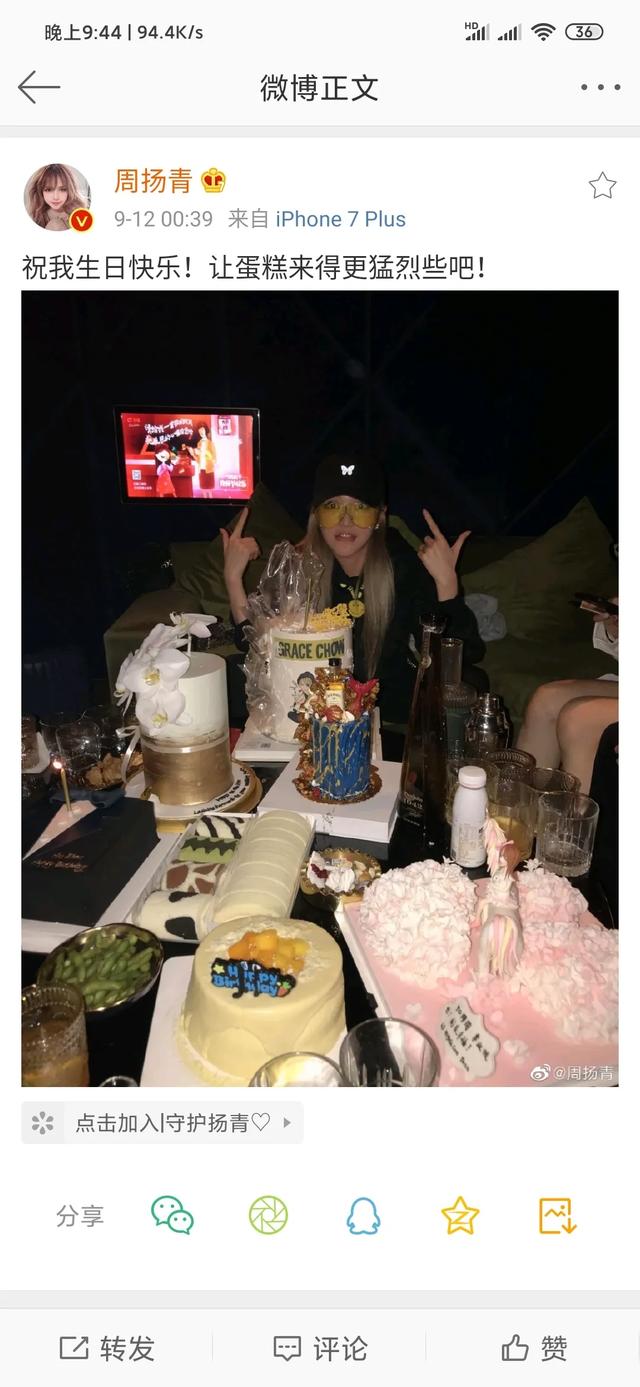
Task: Favorite this post with the star outline
Action: tap(602, 185)
